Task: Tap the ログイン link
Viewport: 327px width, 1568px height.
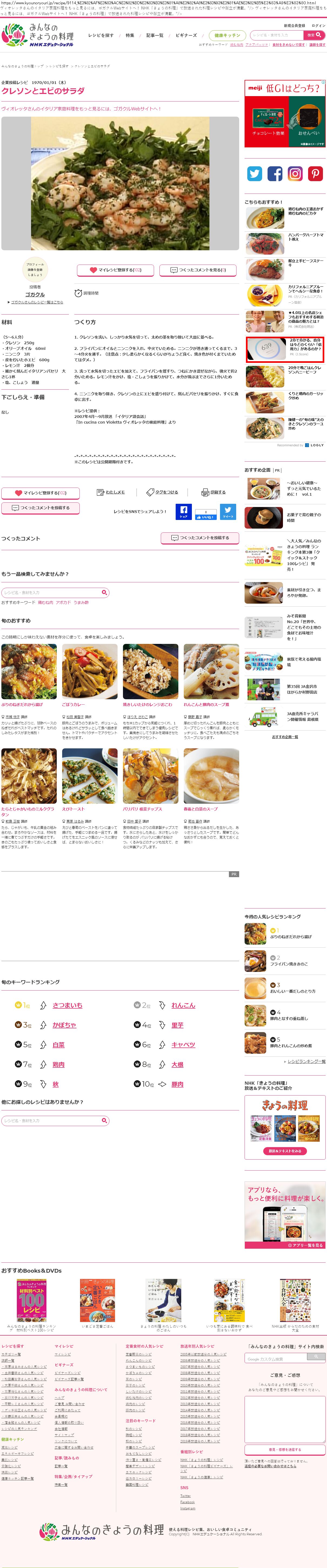Action: point(318,26)
